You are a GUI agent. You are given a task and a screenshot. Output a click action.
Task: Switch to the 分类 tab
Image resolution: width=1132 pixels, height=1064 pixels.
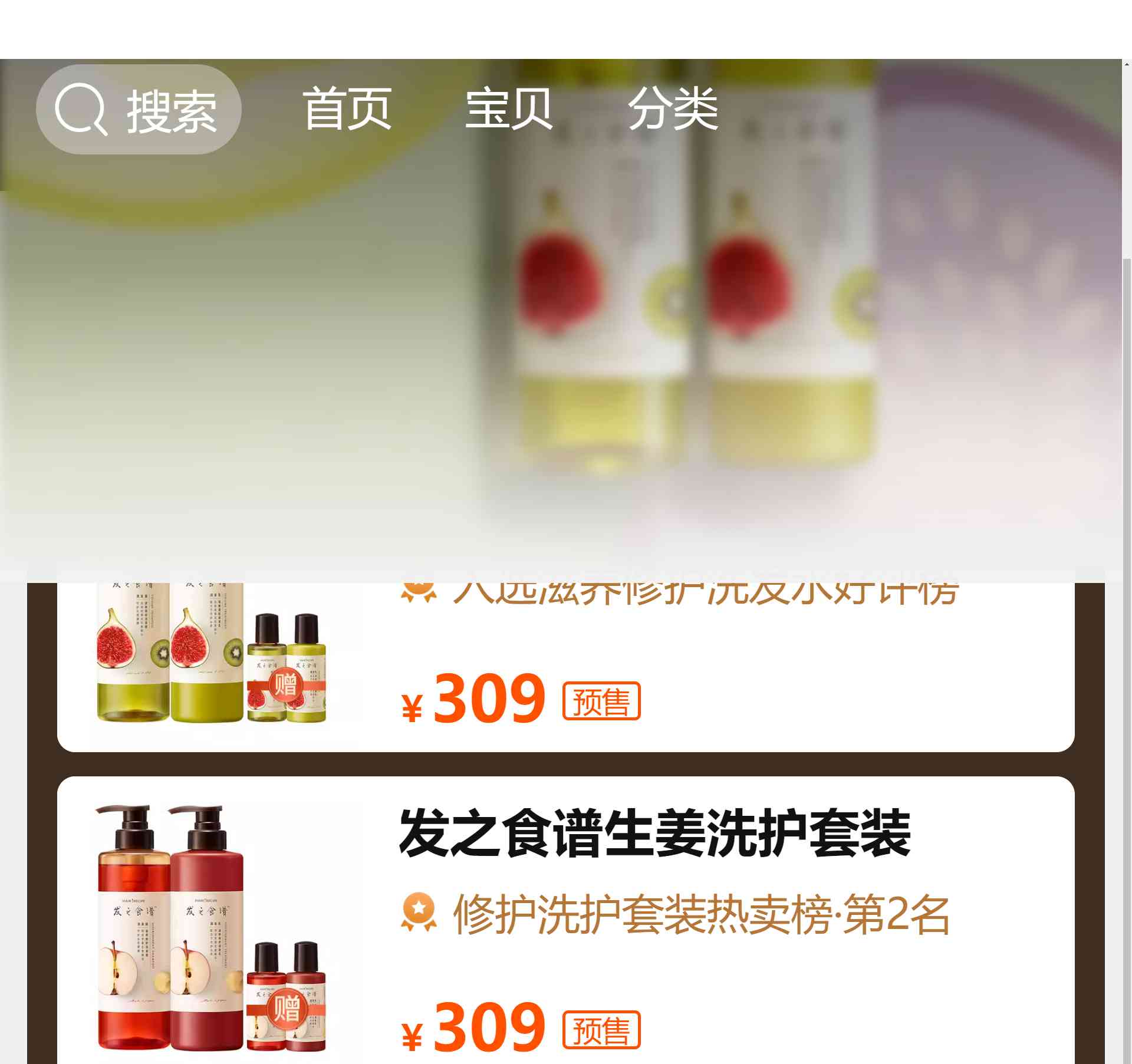673,108
